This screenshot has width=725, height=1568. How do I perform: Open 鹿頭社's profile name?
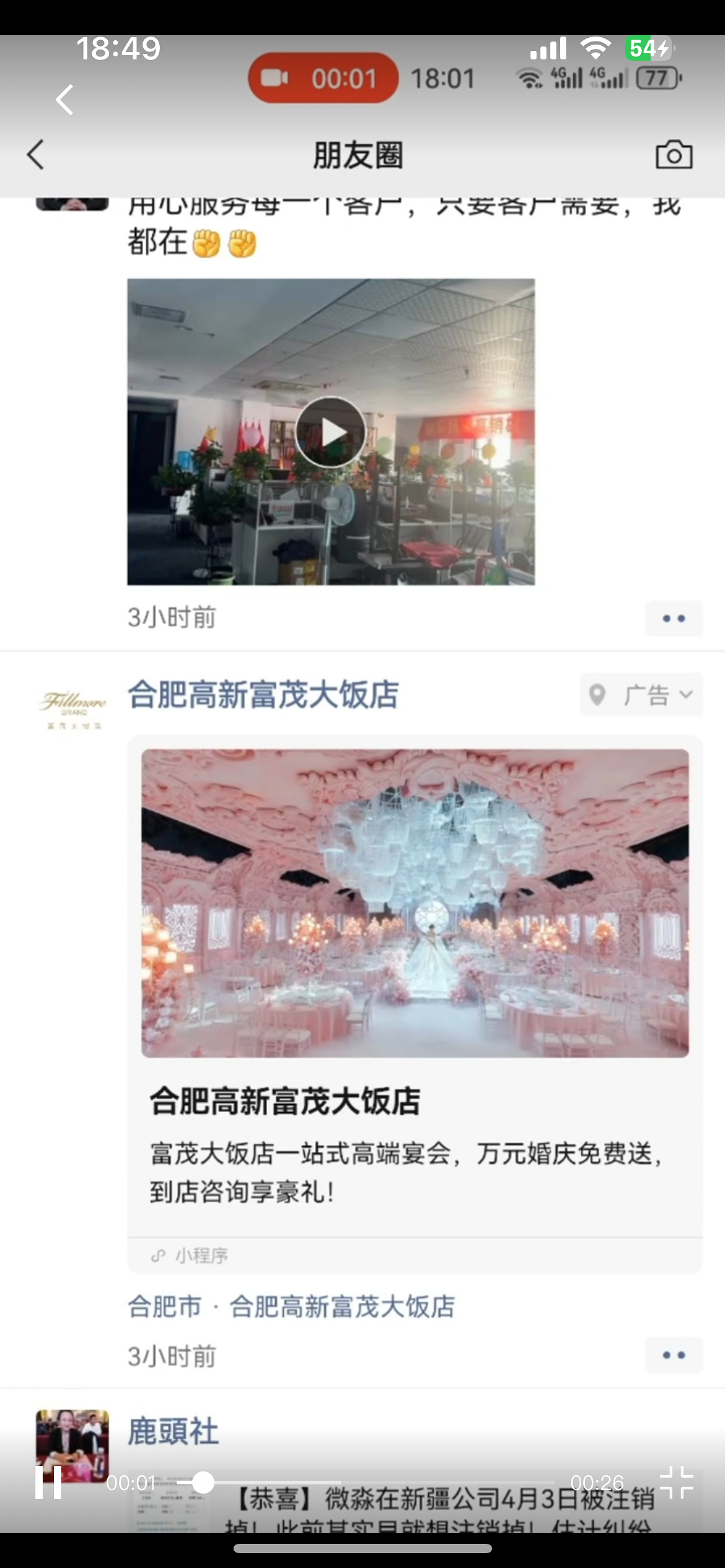coord(173,1432)
